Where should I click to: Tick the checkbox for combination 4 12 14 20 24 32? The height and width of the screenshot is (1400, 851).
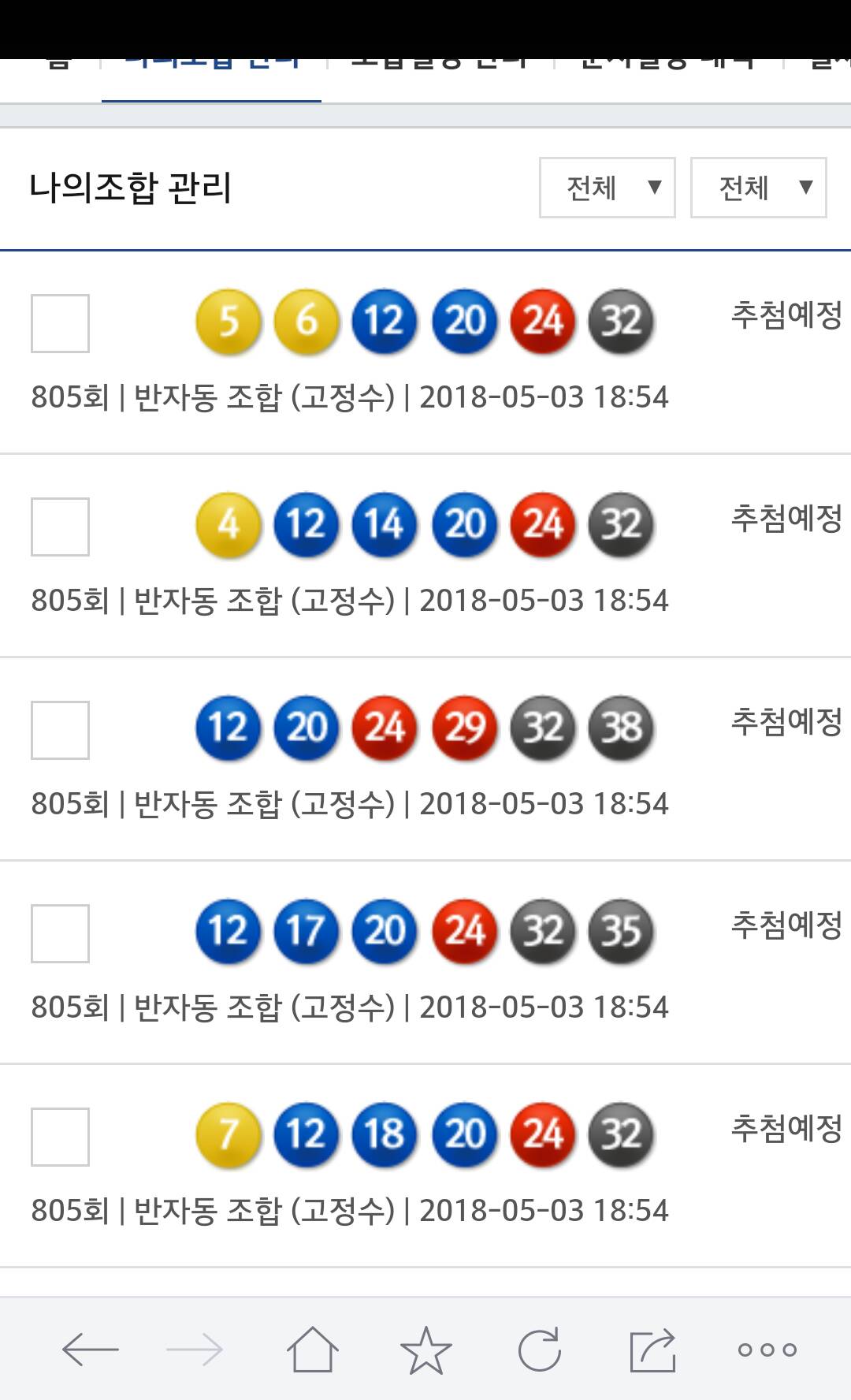[60, 527]
